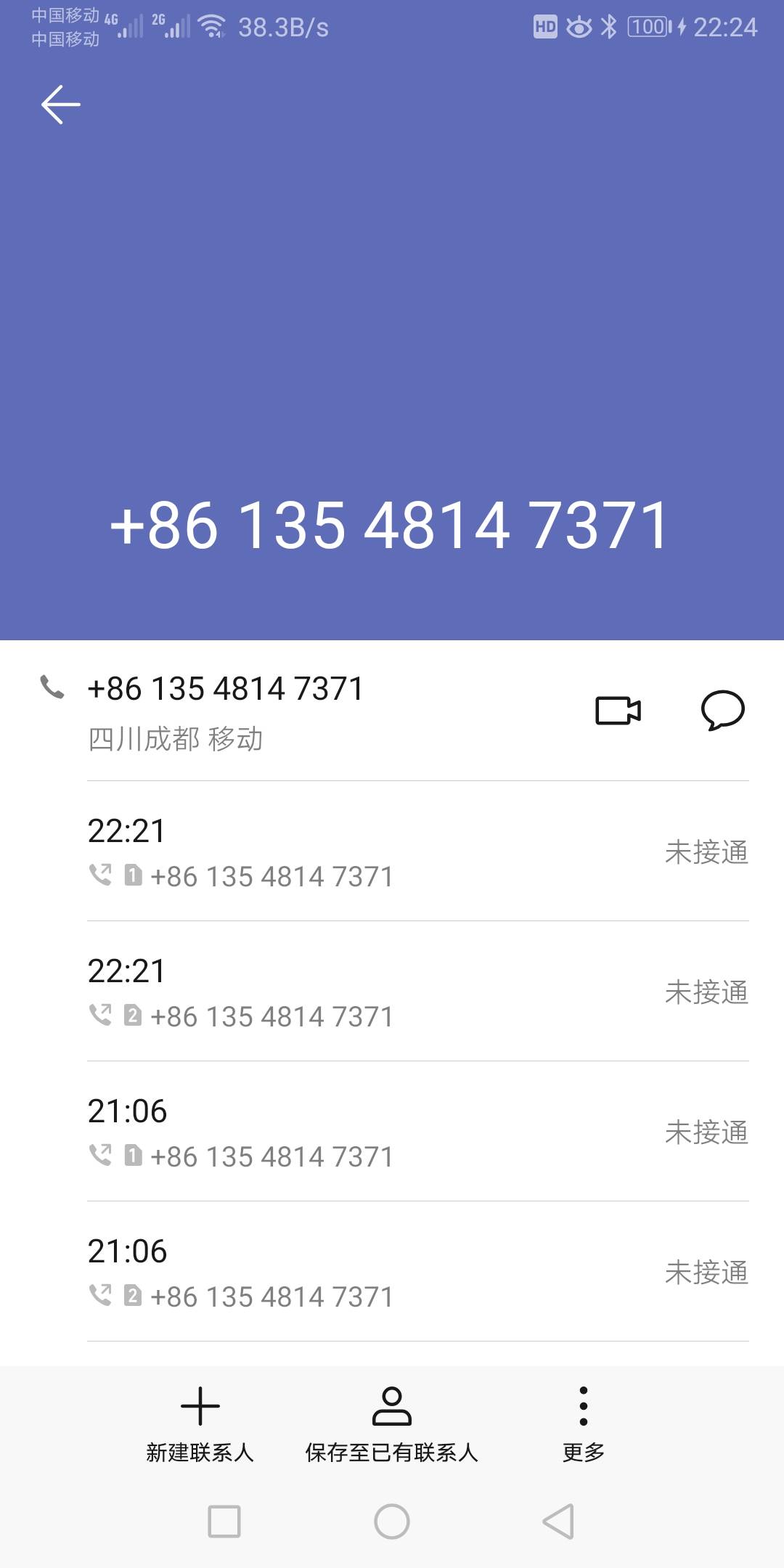Send a message to this number

(722, 710)
